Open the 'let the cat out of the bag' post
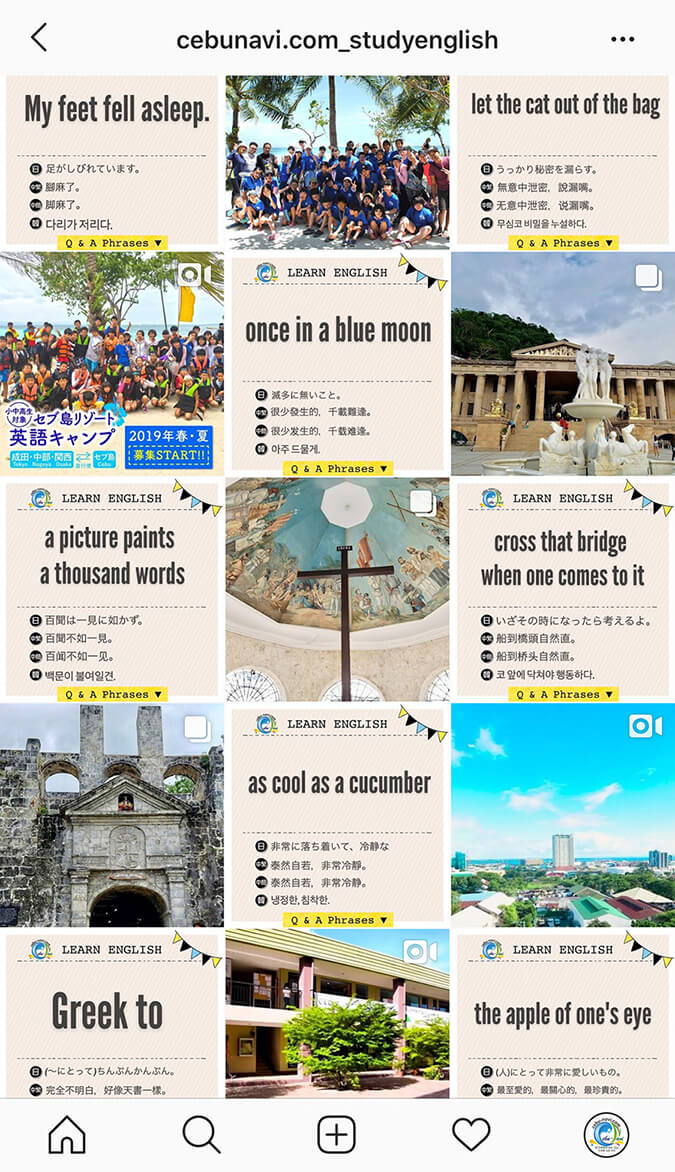 pyautogui.click(x=563, y=160)
